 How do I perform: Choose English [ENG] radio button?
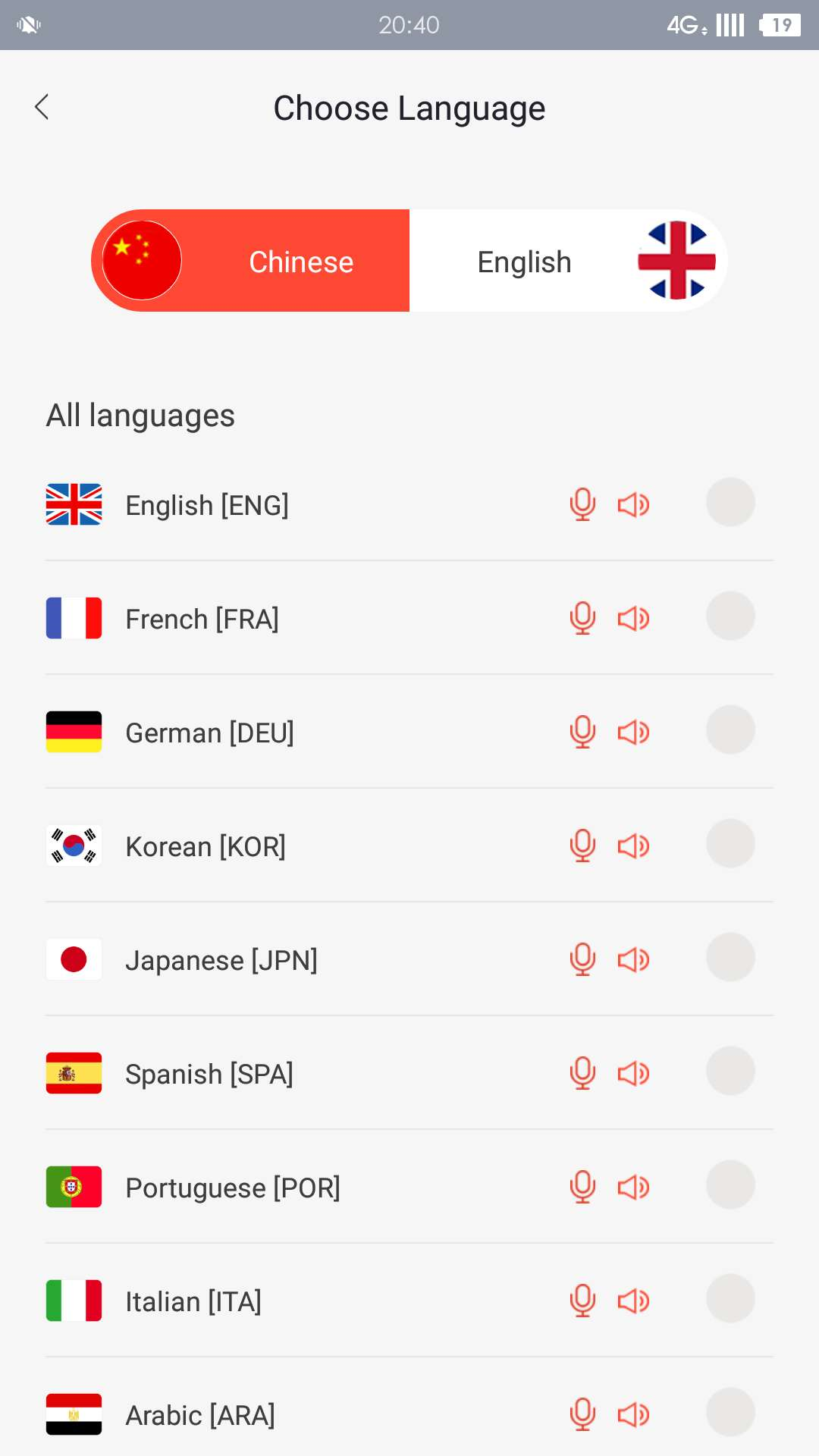[x=730, y=502]
